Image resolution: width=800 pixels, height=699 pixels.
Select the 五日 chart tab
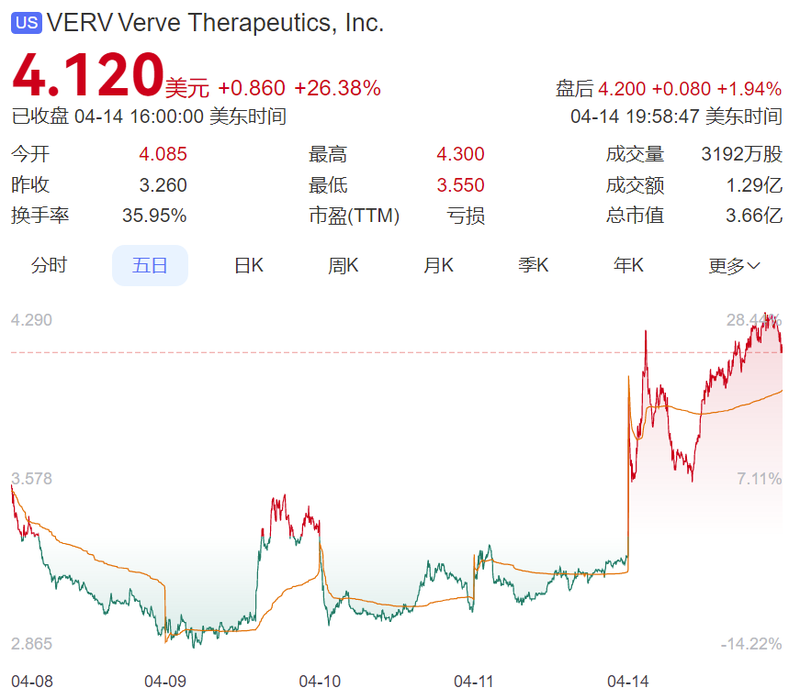click(150, 266)
